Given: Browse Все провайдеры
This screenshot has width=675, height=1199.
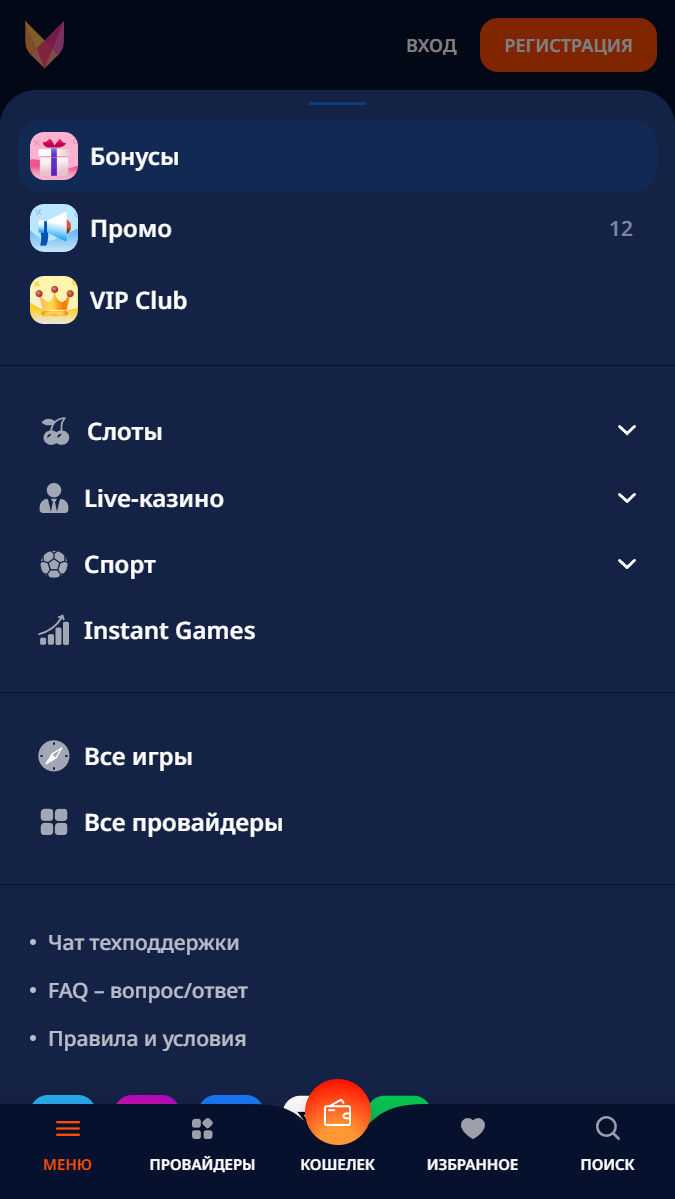Looking at the screenshot, I should [x=183, y=823].
